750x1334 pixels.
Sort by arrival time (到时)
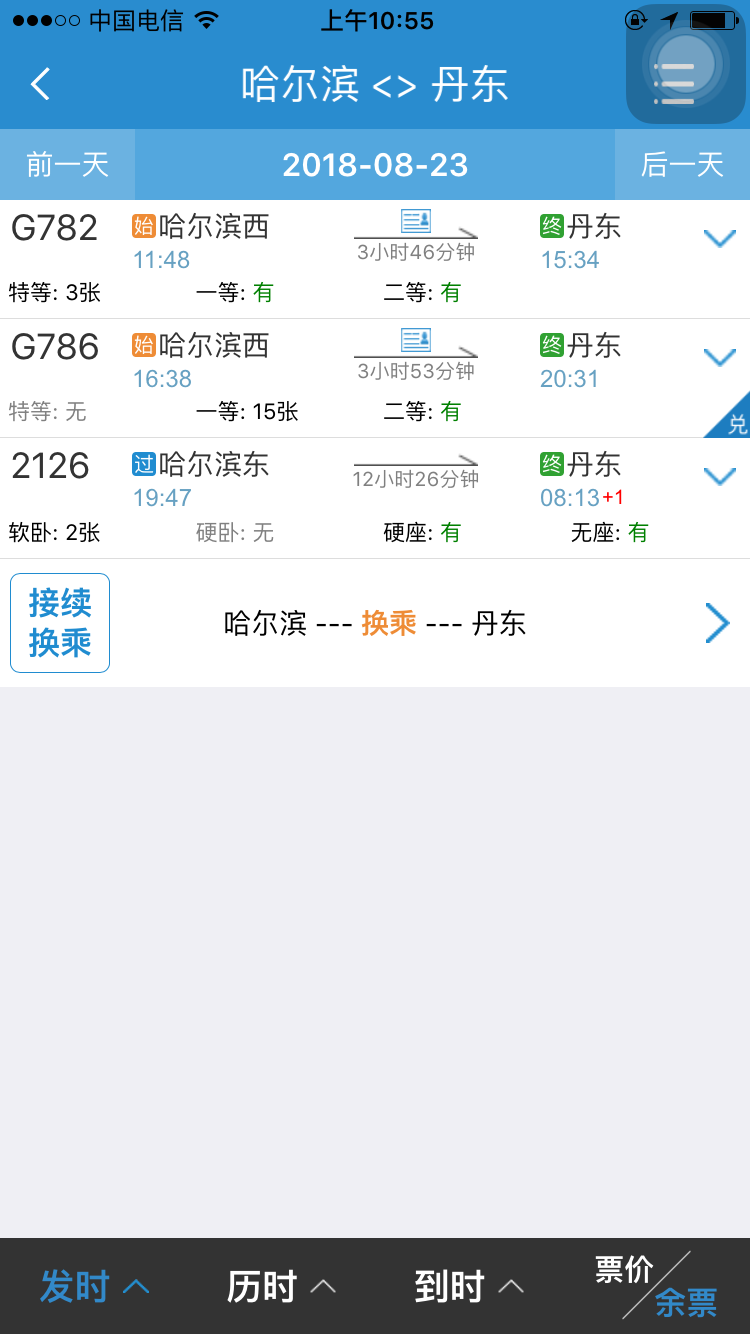click(x=469, y=1286)
